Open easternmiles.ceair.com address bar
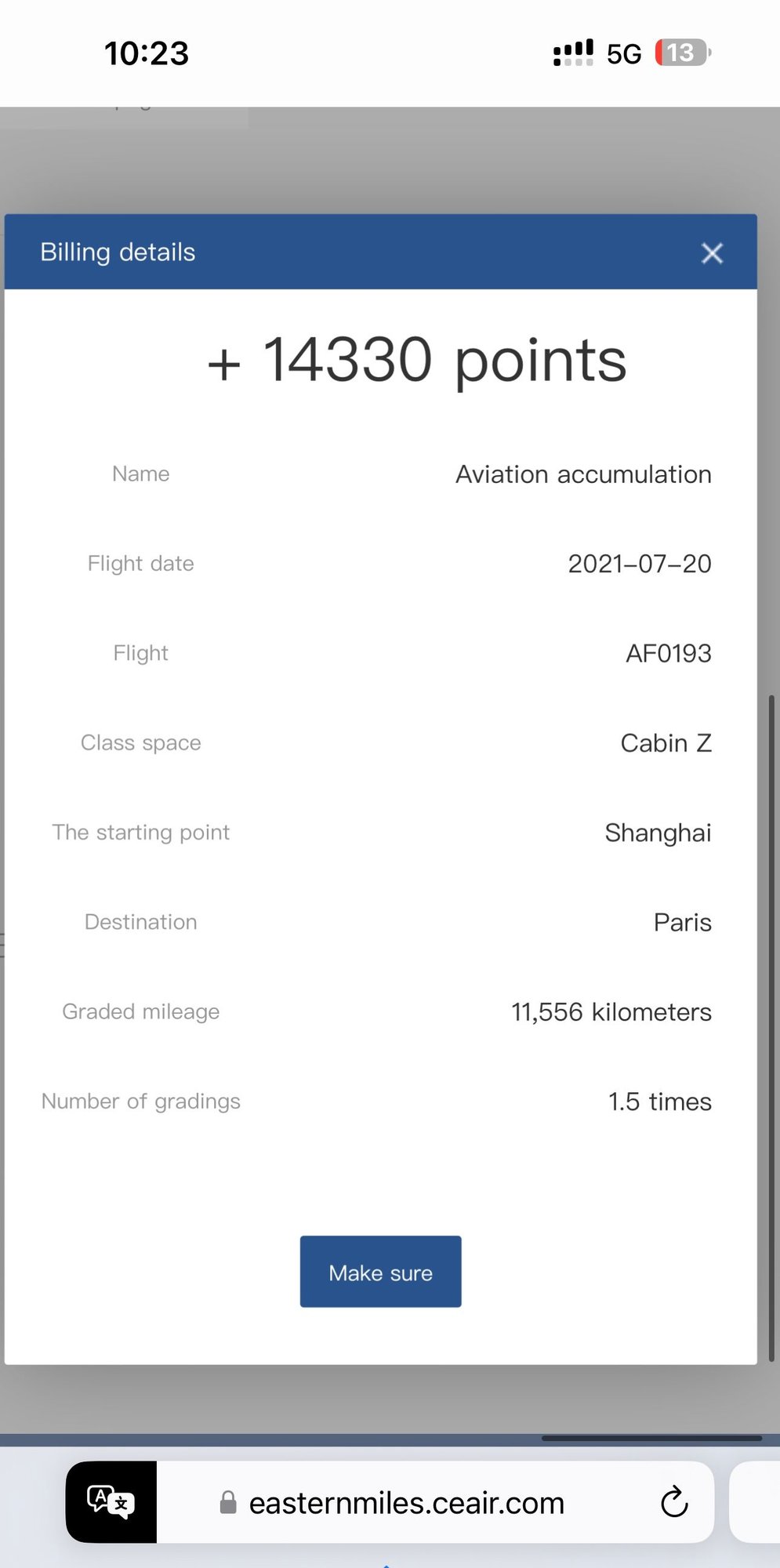 (405, 1502)
